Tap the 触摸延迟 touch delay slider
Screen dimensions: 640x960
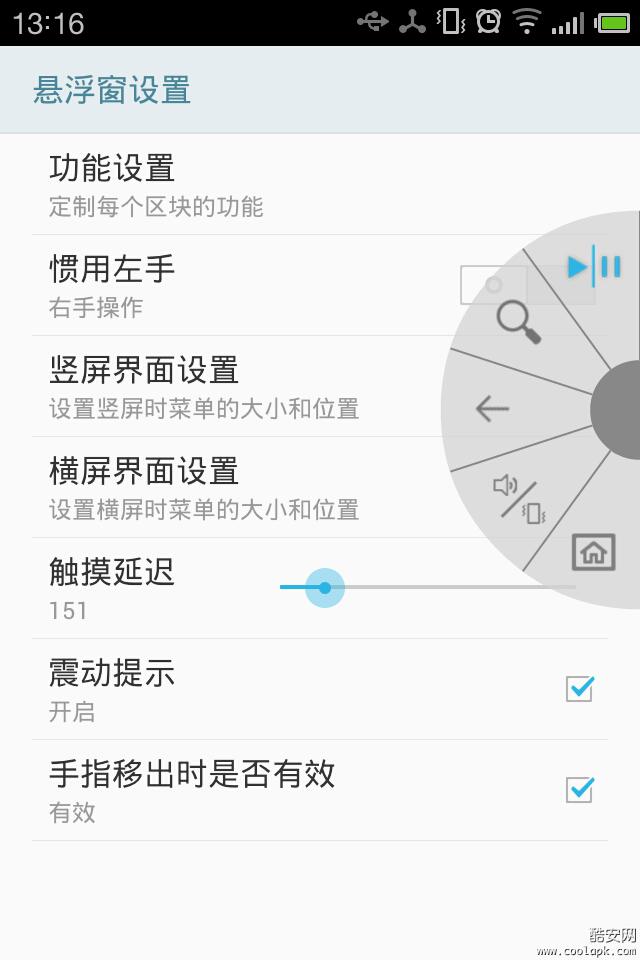pos(325,588)
